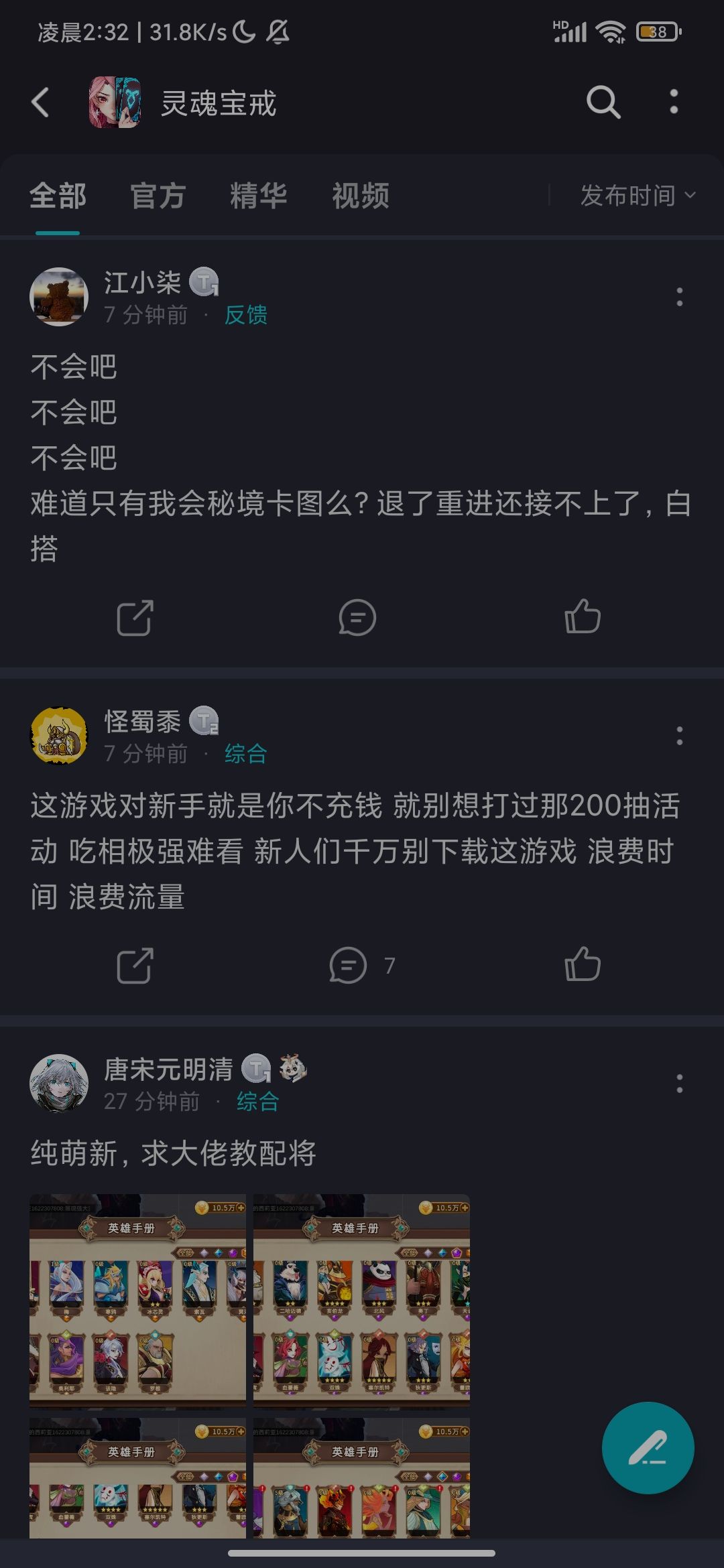Open search in 灵魂宝戒 forum
Viewport: 724px width, 1568px height.
[x=603, y=103]
